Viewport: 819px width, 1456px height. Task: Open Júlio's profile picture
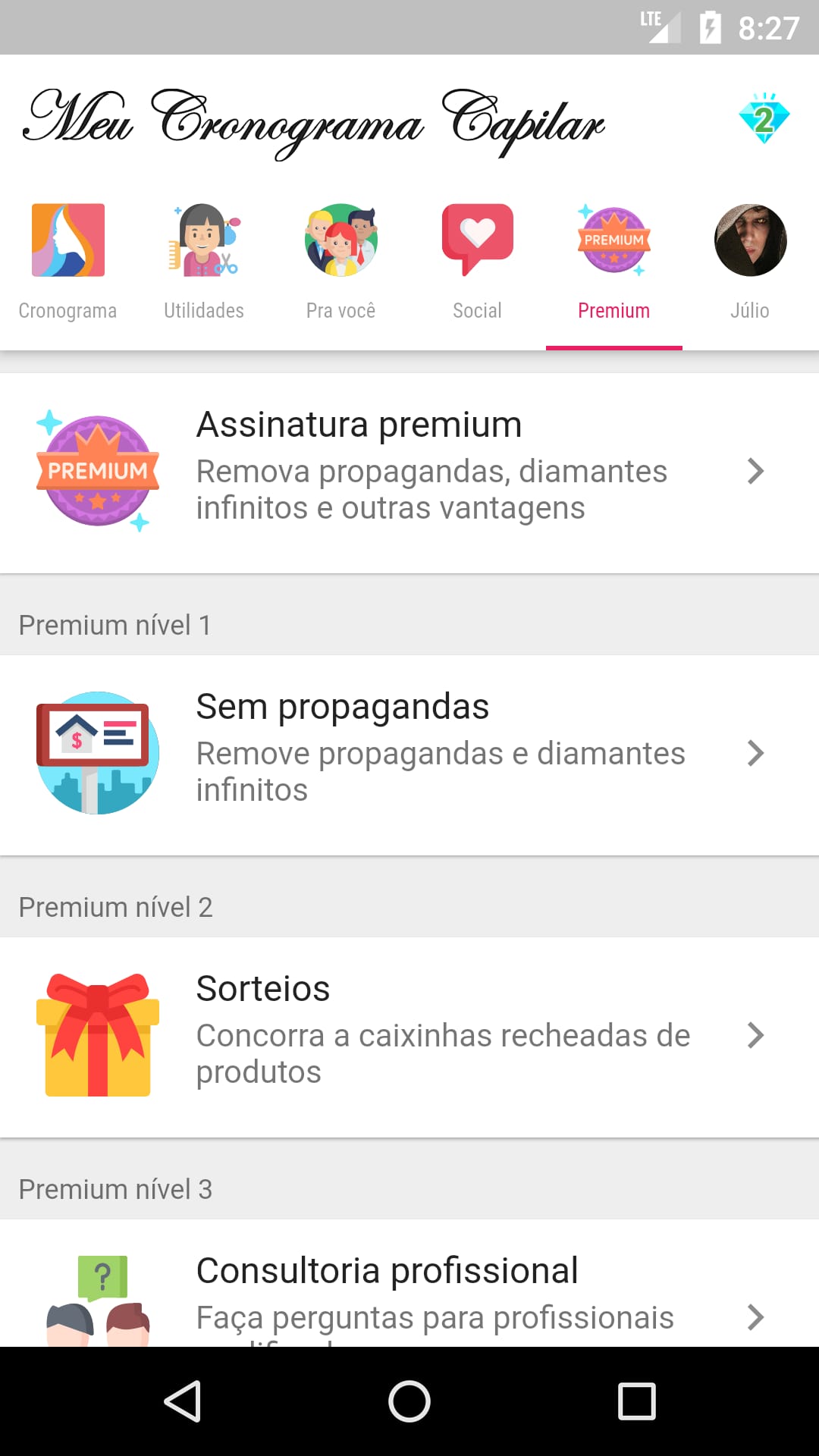tap(750, 240)
